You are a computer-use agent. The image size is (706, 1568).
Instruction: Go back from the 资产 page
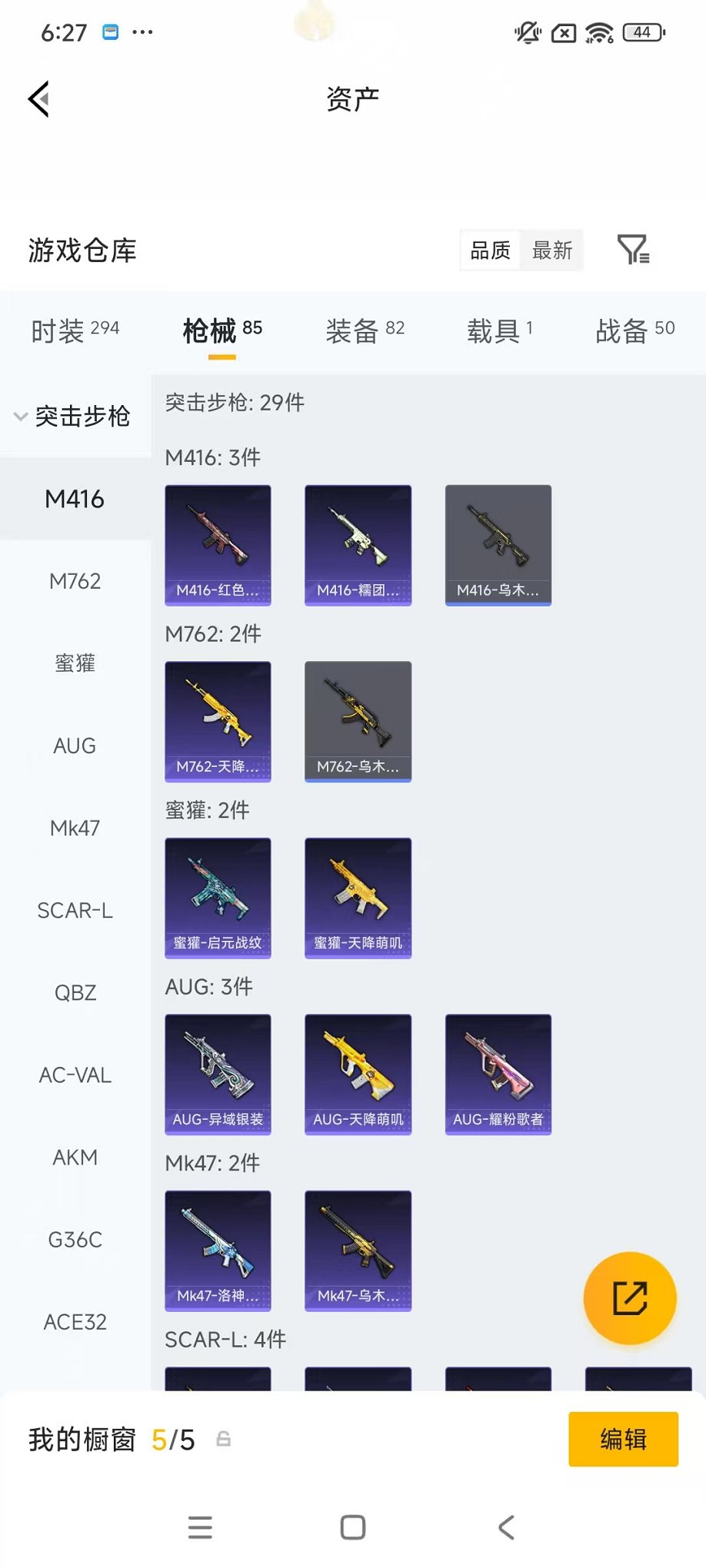tap(39, 99)
